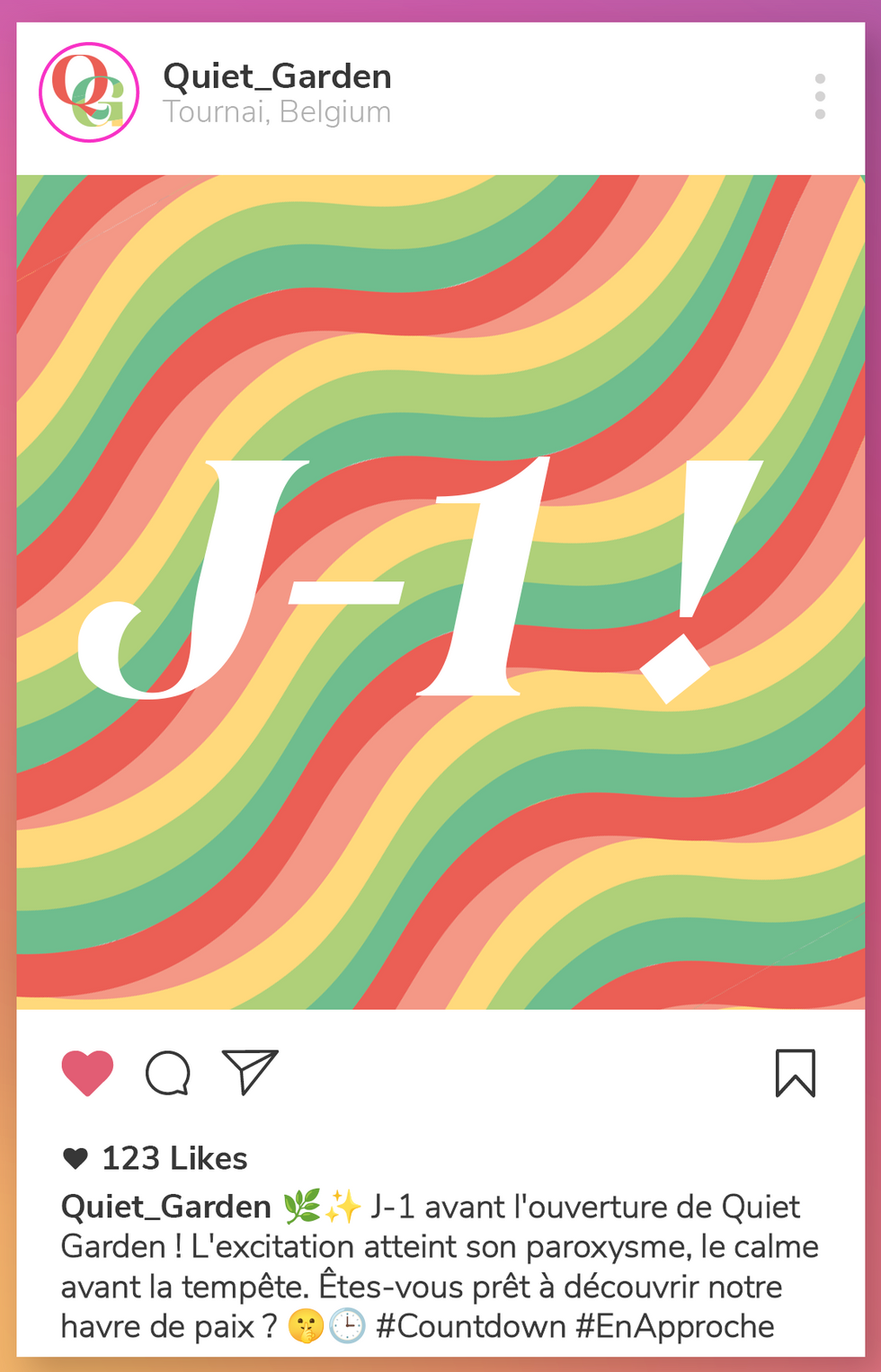Image resolution: width=881 pixels, height=1372 pixels.
Task: Open the location dropdown for Tournai, Belgium
Action: [278, 111]
